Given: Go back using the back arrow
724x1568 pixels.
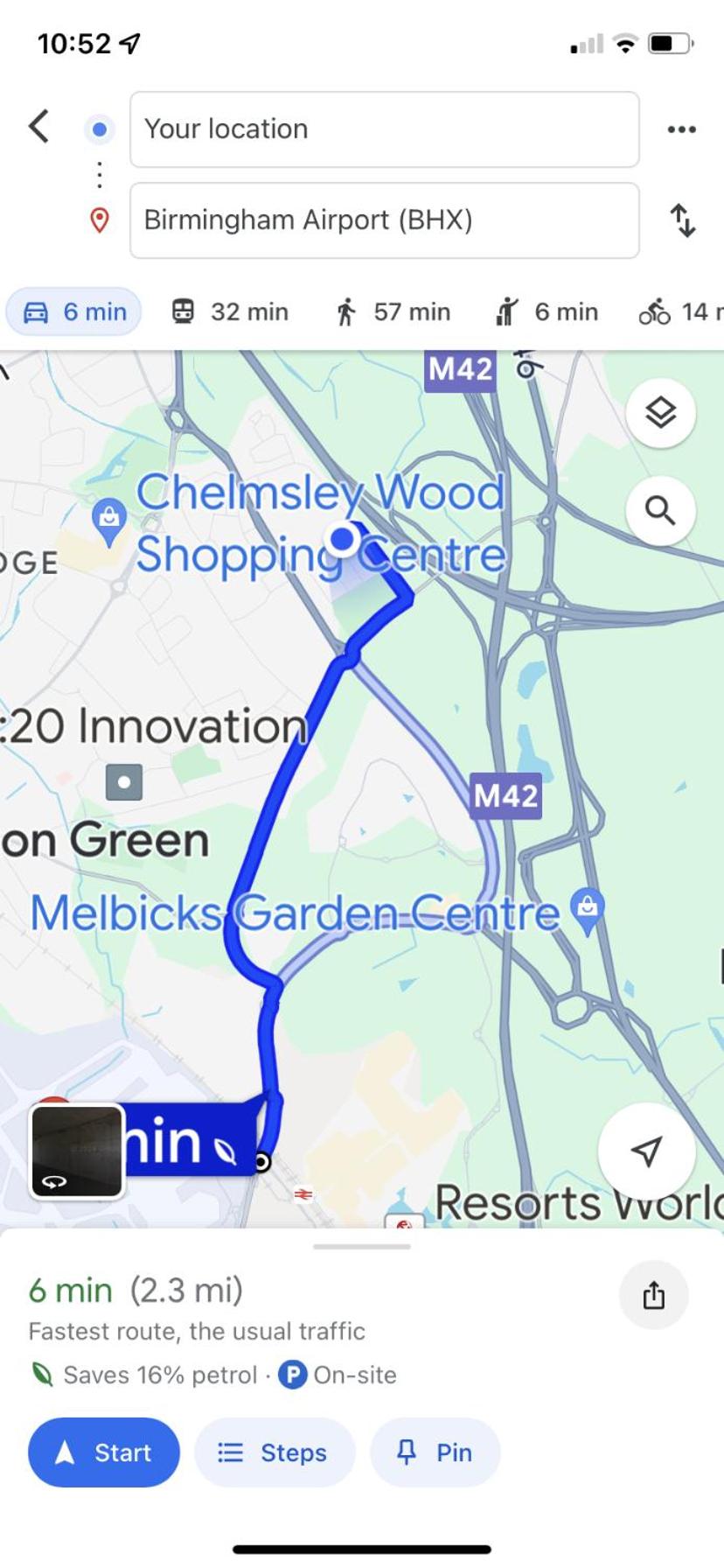Looking at the screenshot, I should (38, 127).
